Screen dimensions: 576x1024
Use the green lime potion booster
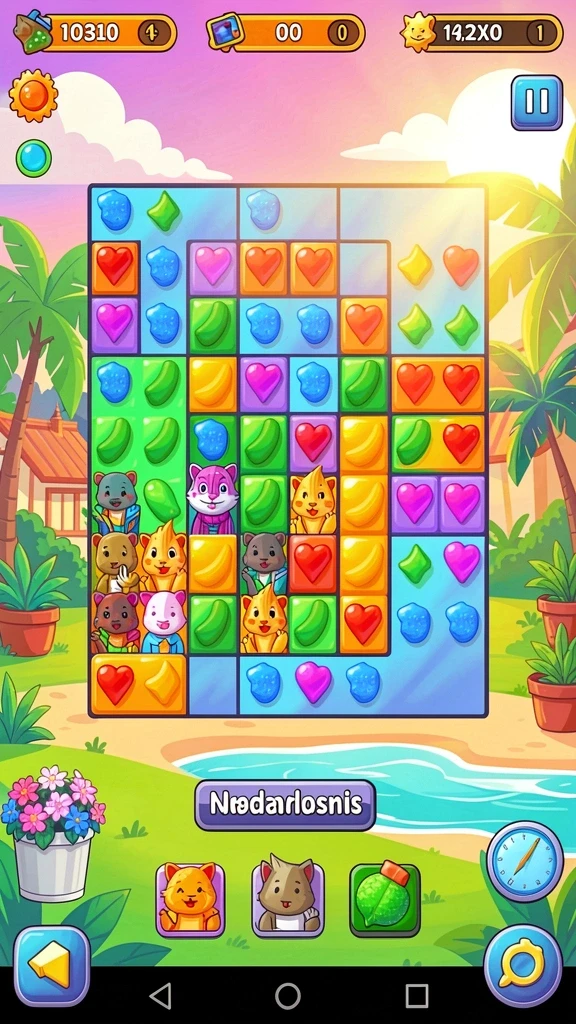(x=385, y=899)
